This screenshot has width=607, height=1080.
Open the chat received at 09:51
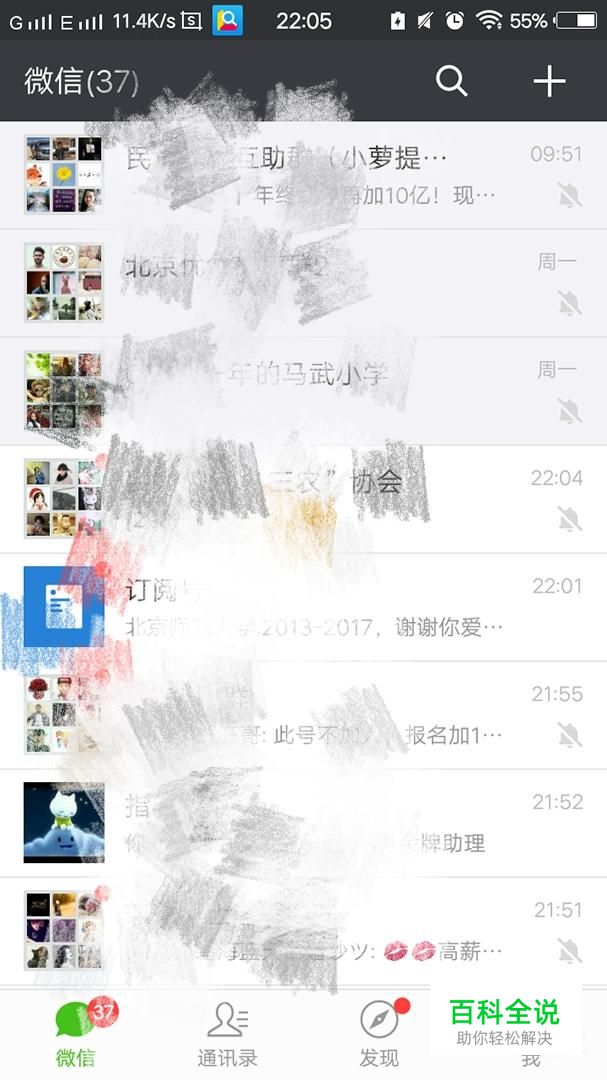[303, 175]
